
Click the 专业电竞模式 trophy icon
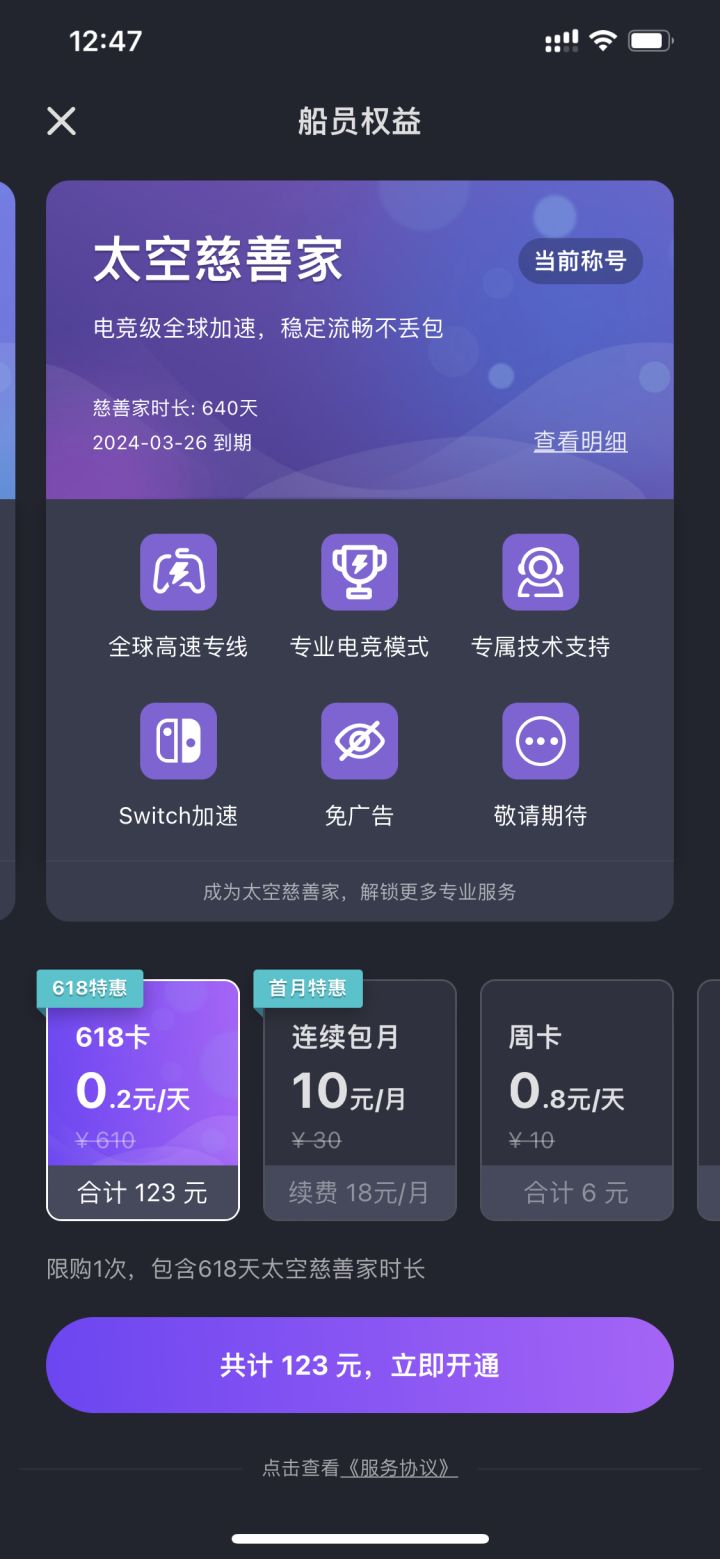[x=359, y=571]
